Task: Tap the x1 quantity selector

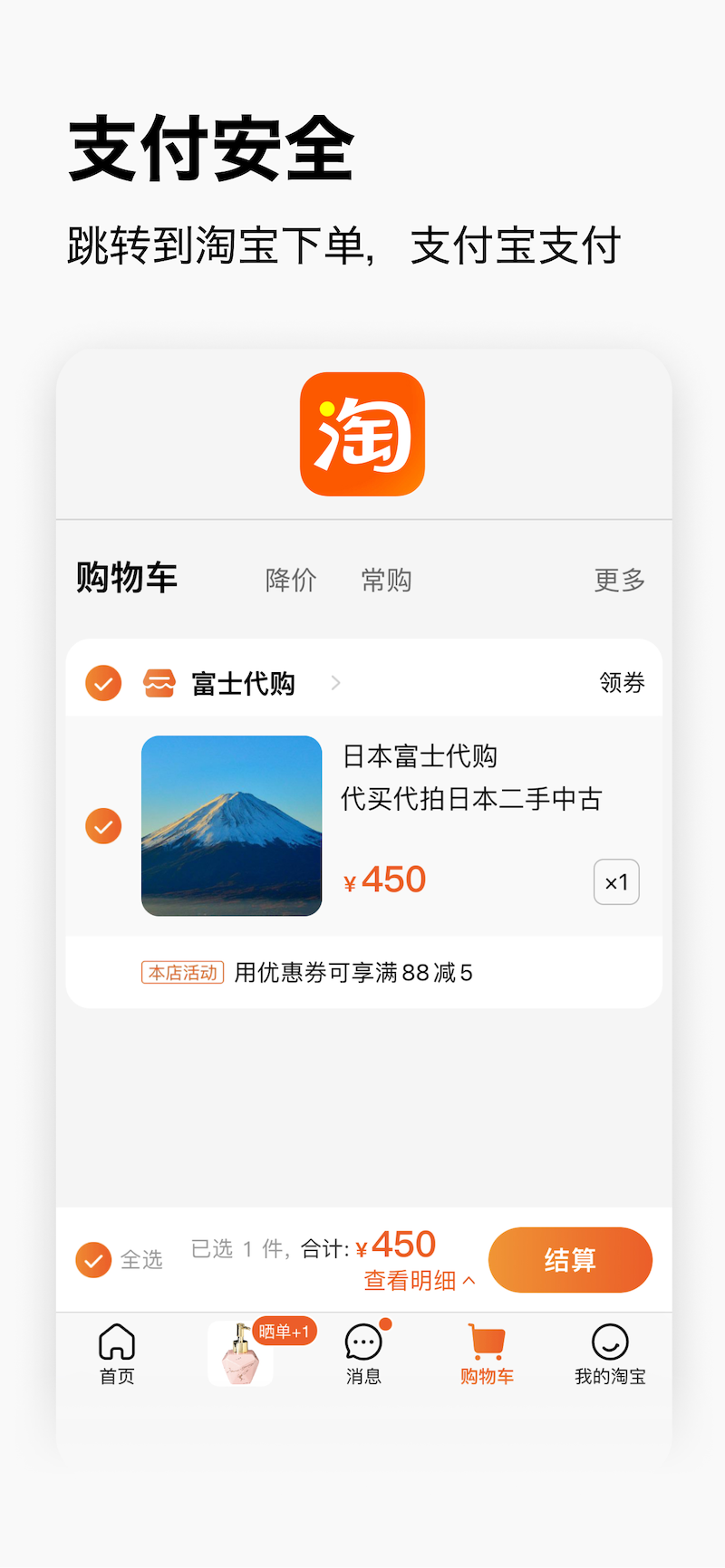Action: [616, 881]
